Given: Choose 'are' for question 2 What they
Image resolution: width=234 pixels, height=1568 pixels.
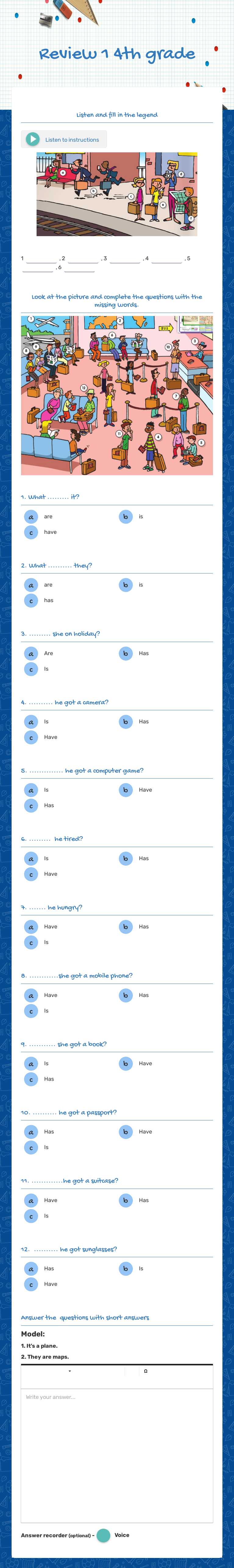Looking at the screenshot, I should click(31, 584).
